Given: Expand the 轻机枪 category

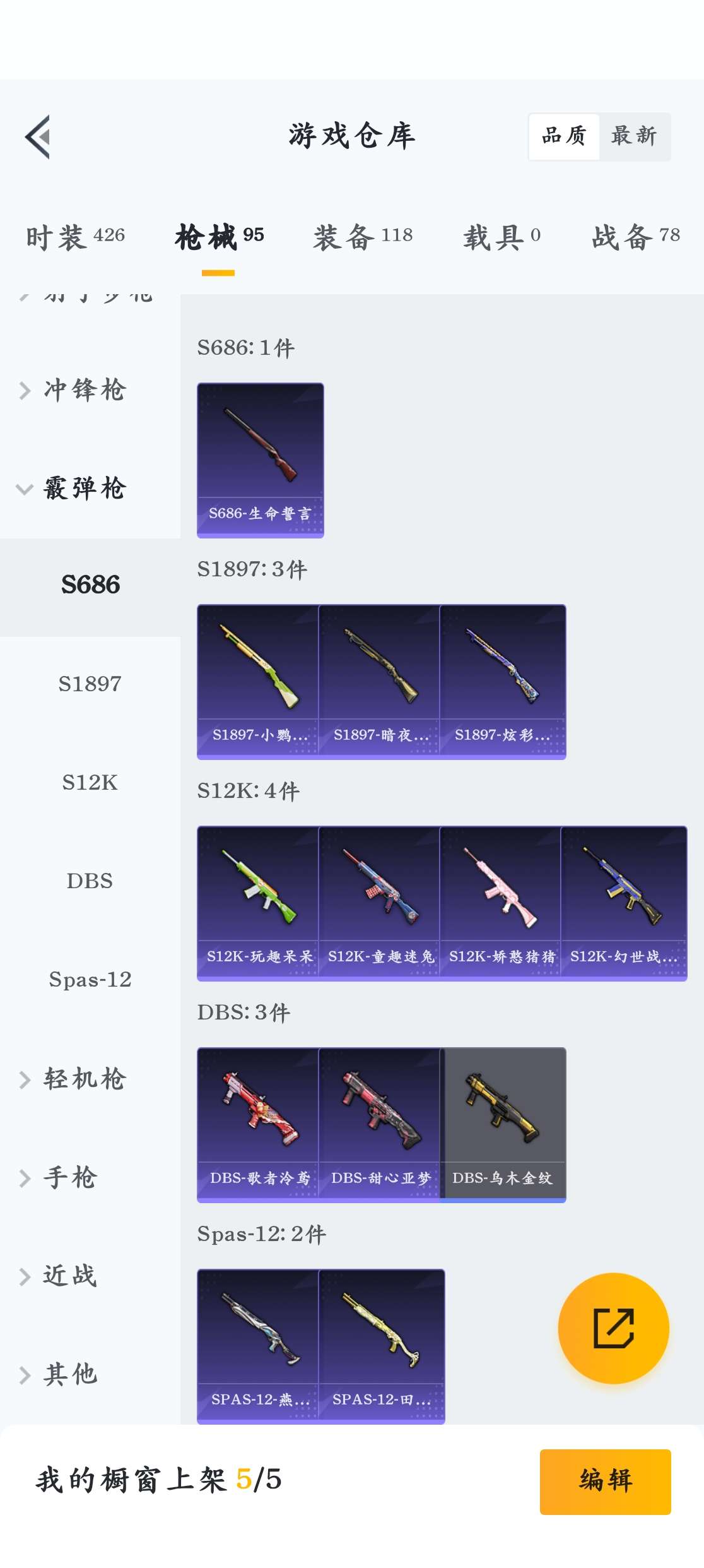Looking at the screenshot, I should (85, 1079).
